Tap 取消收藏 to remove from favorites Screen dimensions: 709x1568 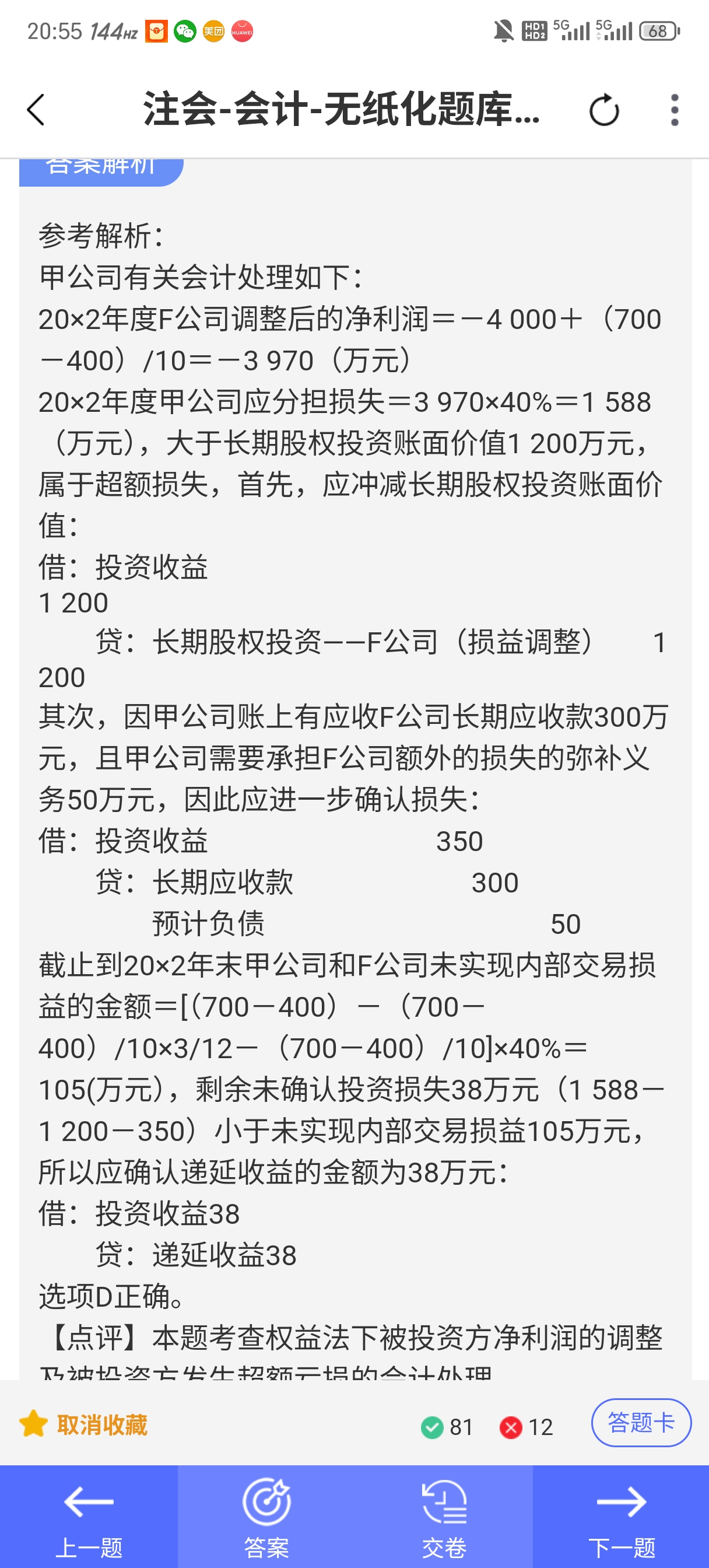[84, 1425]
